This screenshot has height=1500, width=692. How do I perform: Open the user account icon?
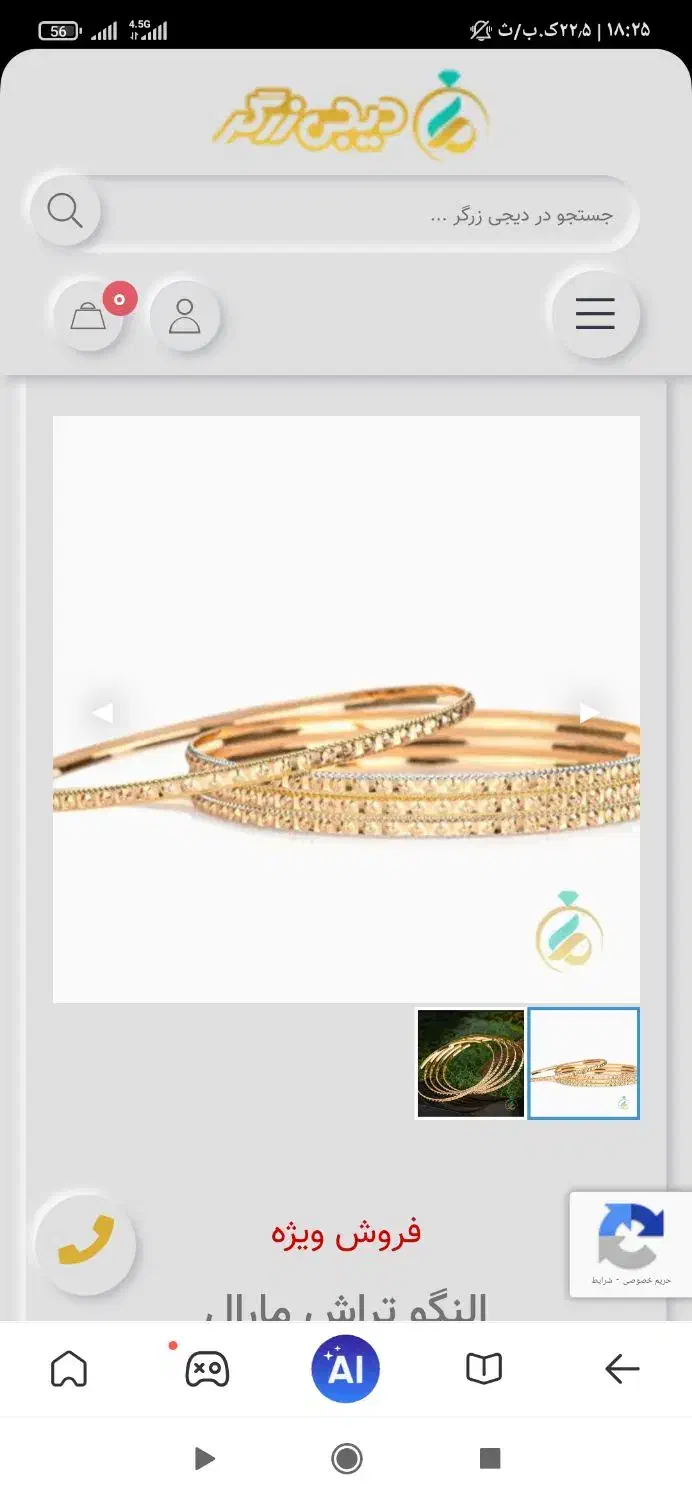click(x=185, y=317)
